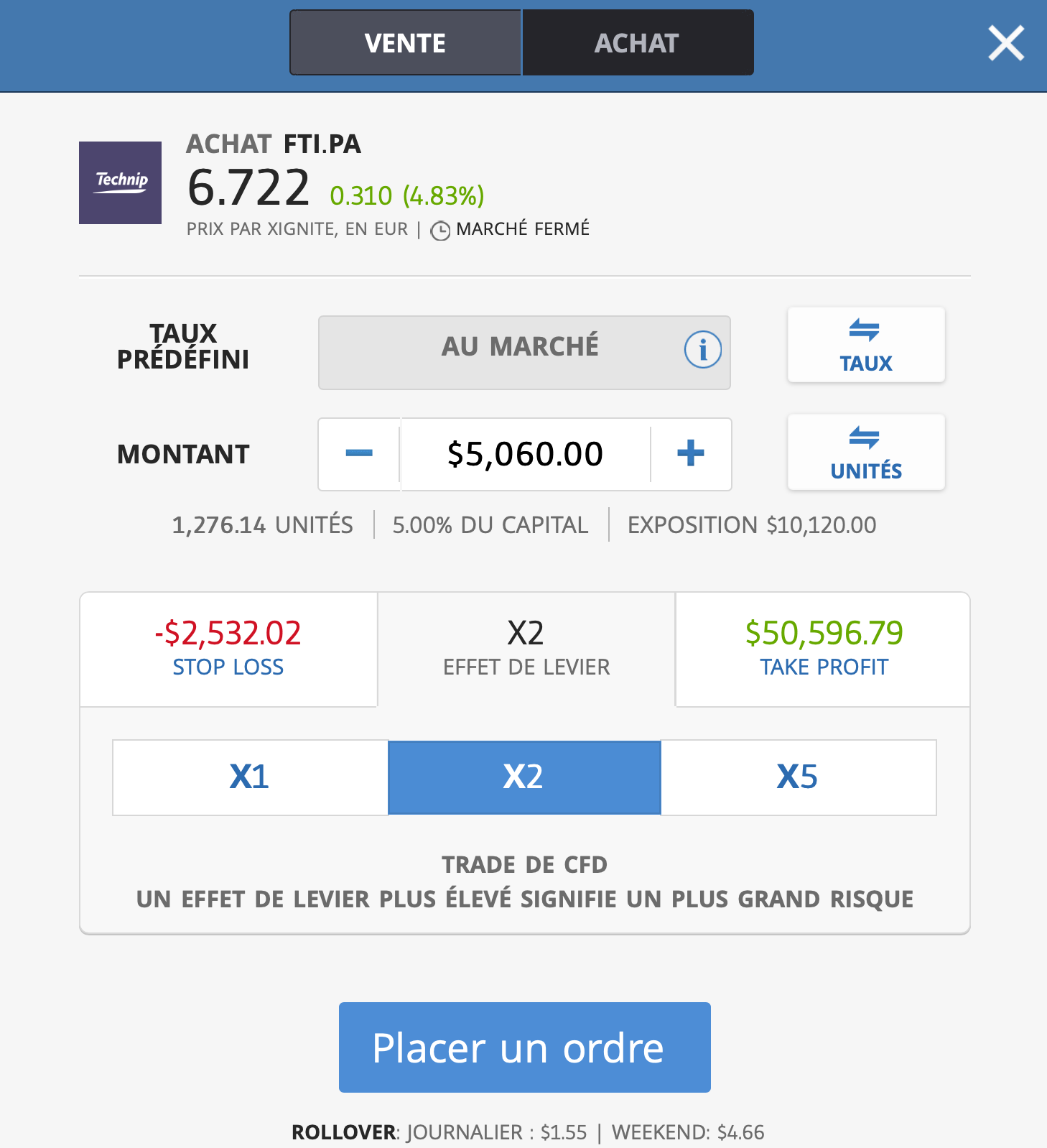Image resolution: width=1047 pixels, height=1148 pixels.
Task: Decrease the amount with the minus button
Action: pos(359,453)
